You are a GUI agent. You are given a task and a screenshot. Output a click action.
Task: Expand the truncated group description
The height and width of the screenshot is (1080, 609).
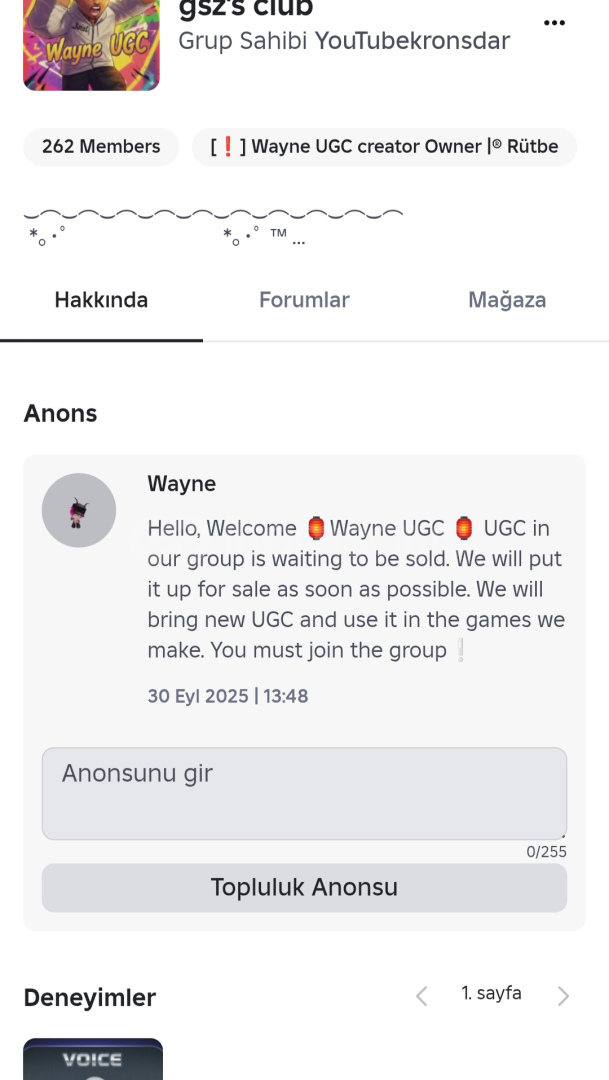click(298, 240)
